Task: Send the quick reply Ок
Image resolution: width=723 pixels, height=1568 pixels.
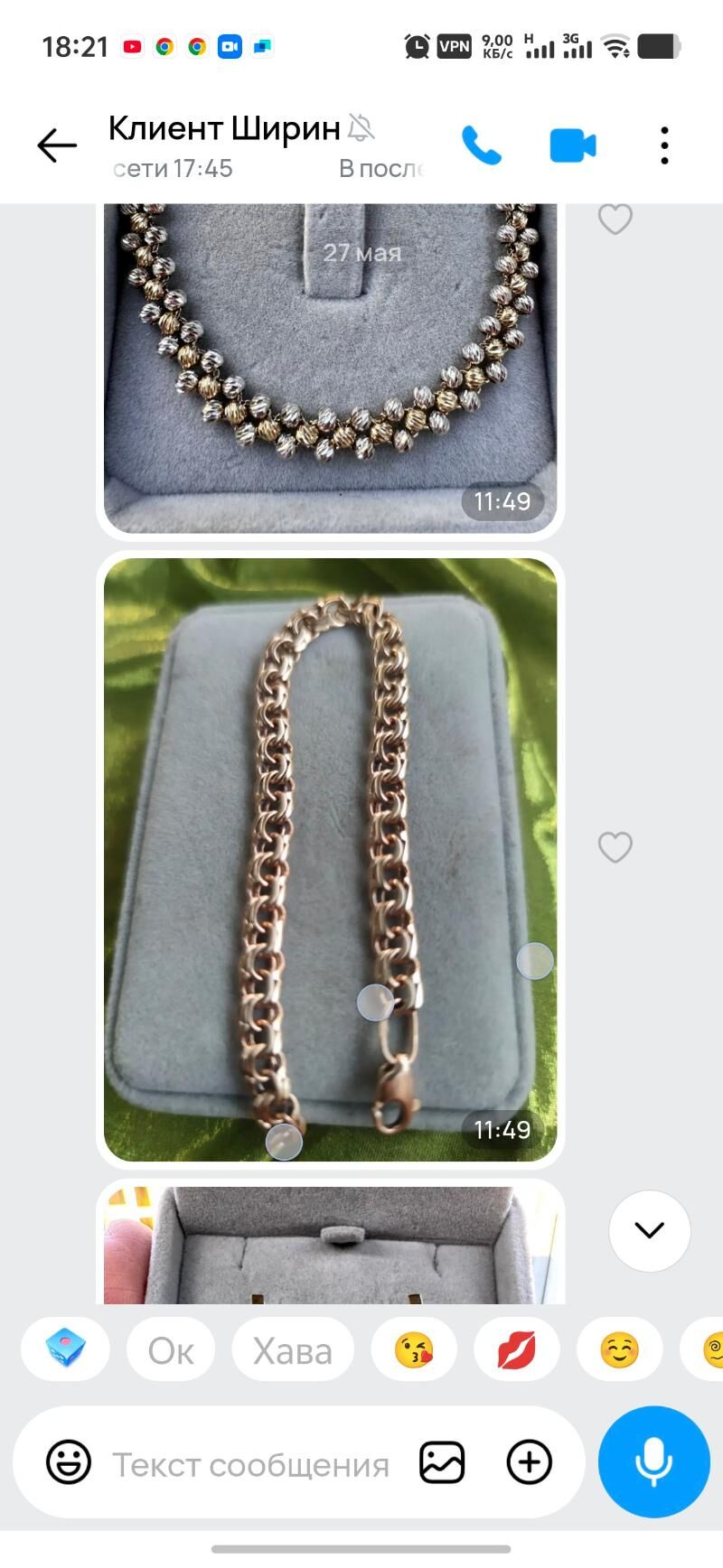Action: tap(171, 1350)
